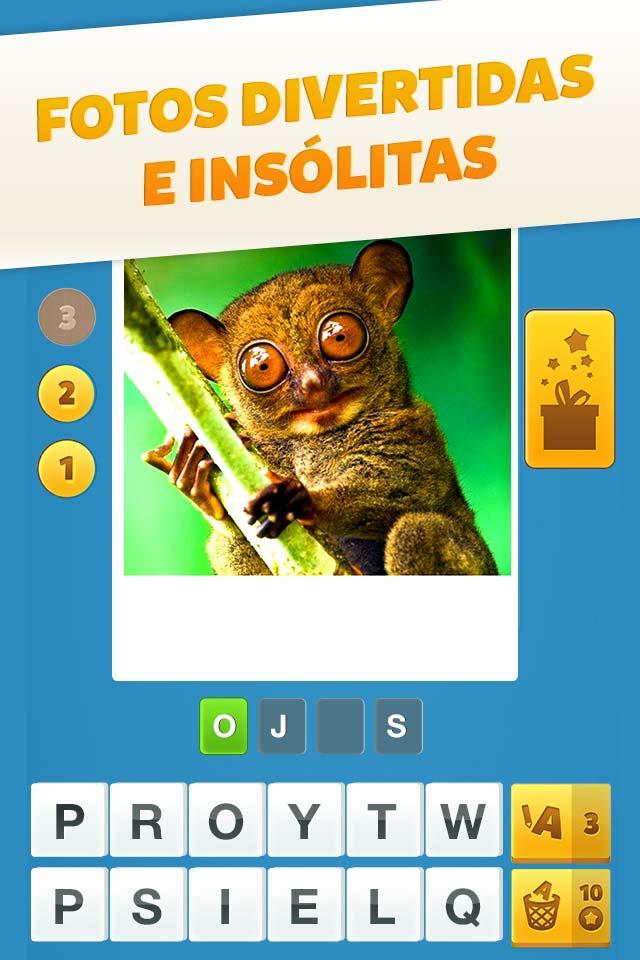Pick the letter I tile

pos(226,905)
